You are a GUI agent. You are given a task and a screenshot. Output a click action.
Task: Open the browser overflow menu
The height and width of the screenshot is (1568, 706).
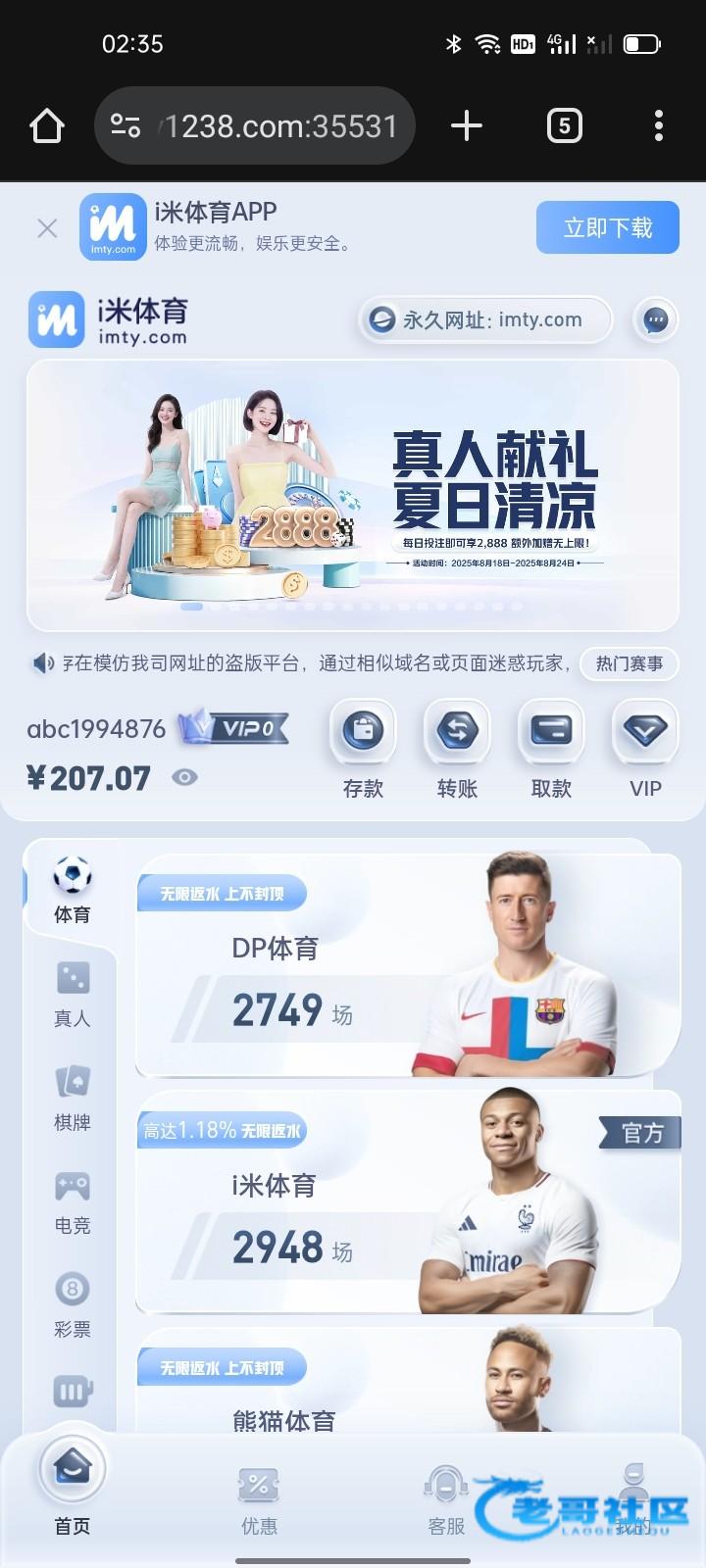(x=658, y=125)
